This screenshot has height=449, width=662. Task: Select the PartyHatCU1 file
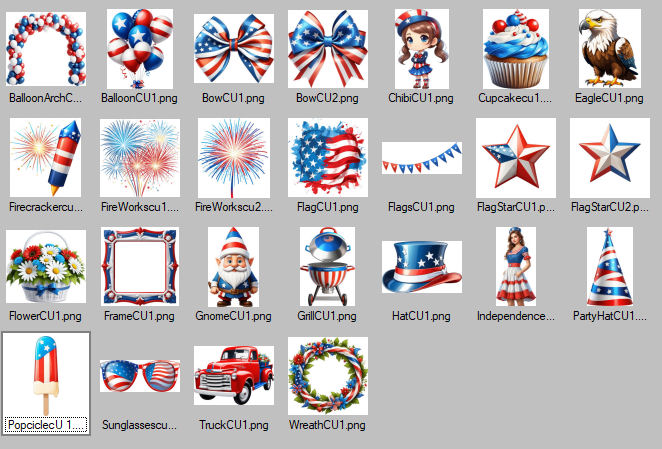(609, 267)
